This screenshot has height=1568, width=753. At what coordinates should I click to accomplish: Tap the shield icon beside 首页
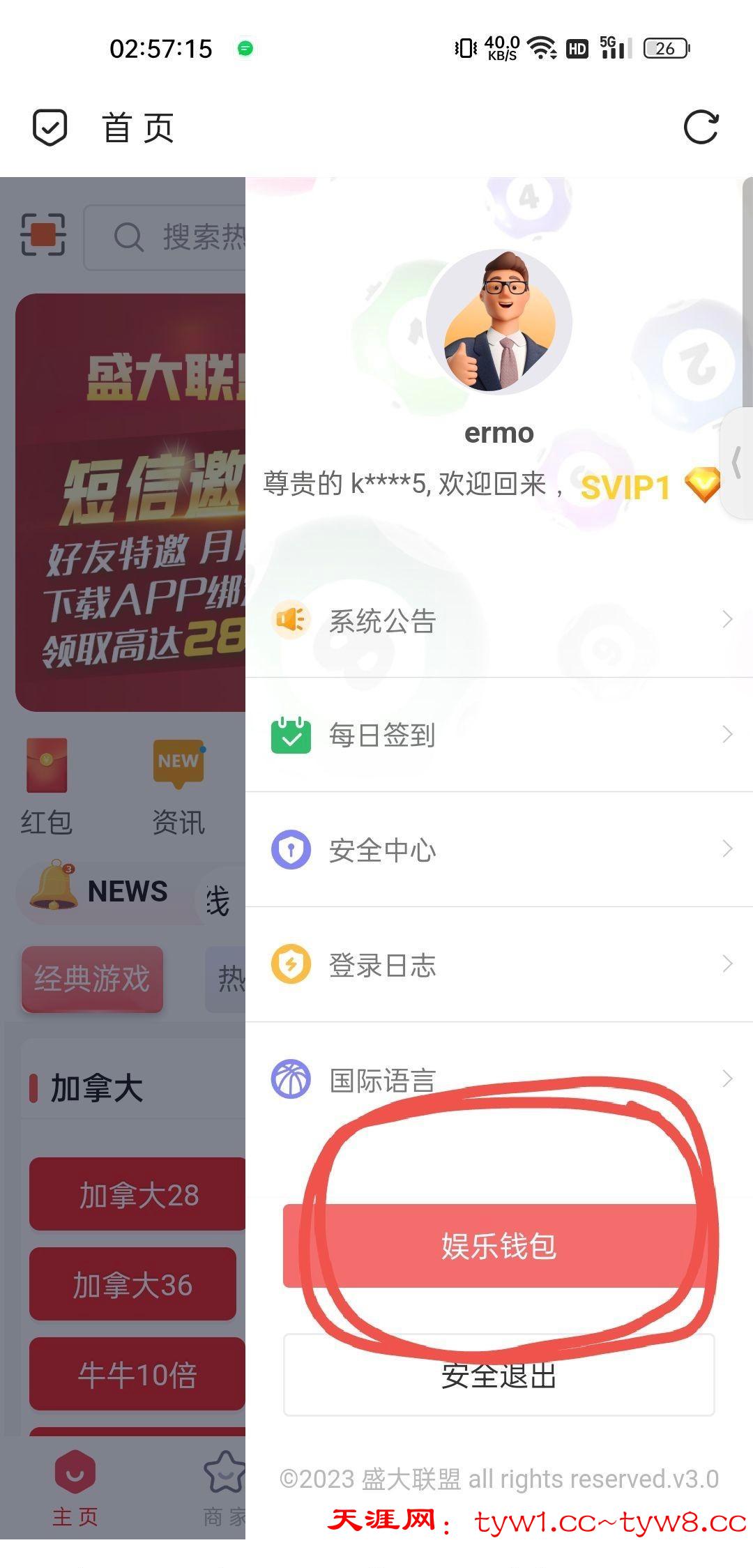tap(50, 128)
